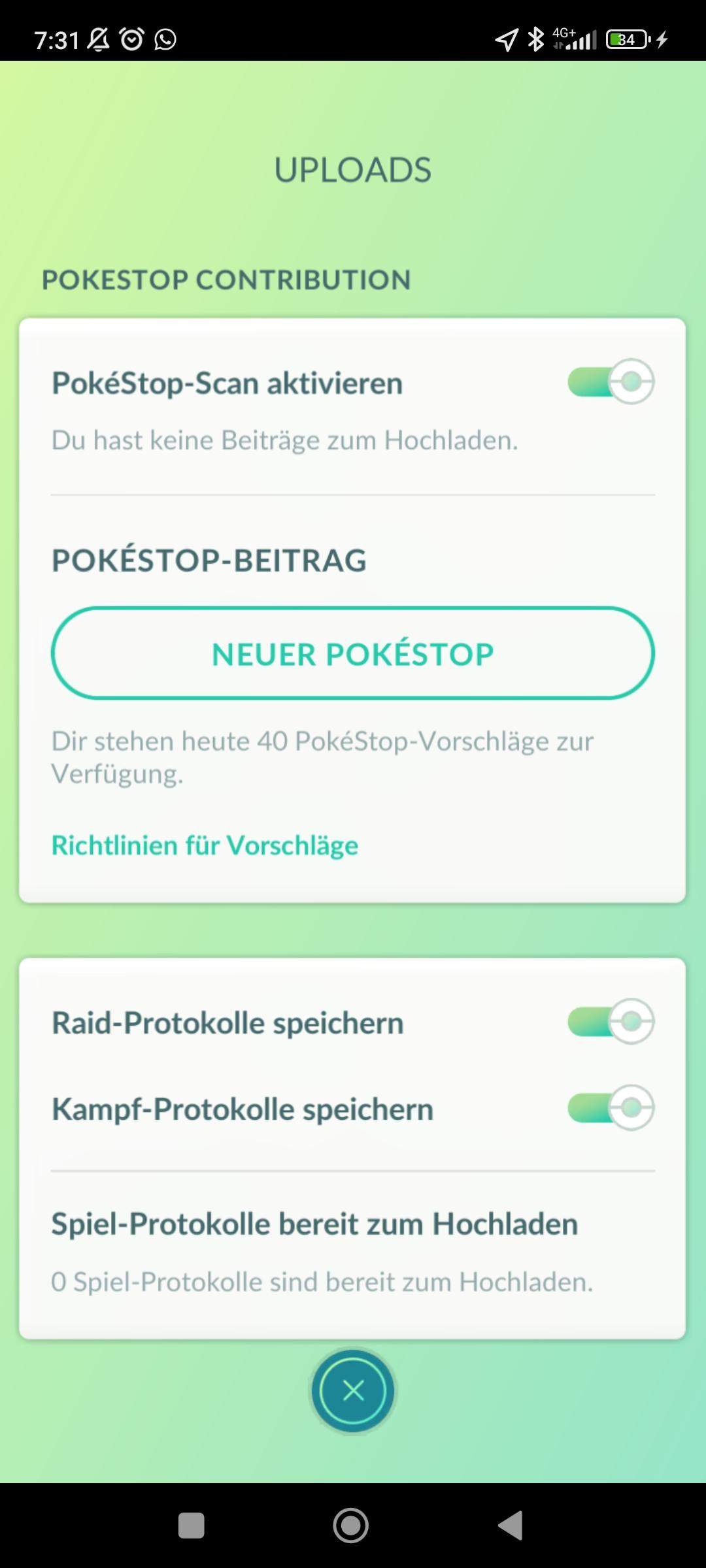Image resolution: width=706 pixels, height=1568 pixels.
Task: Turn off Kampf-Protokolle speichern switch
Action: [611, 1108]
